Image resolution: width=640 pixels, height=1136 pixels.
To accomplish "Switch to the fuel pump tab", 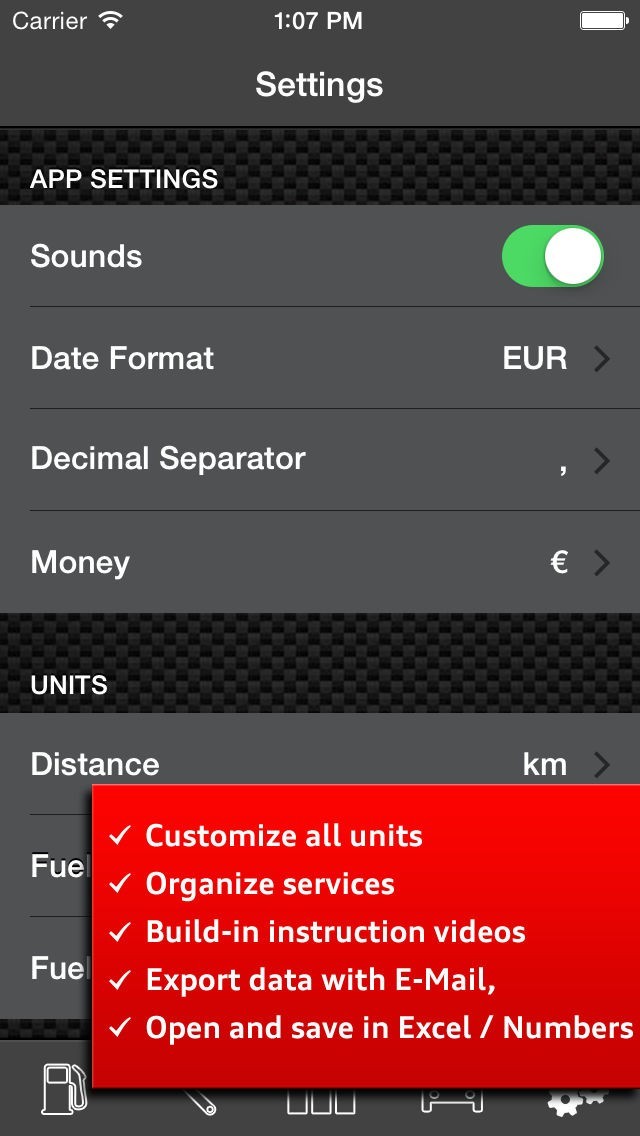I will 62,1090.
